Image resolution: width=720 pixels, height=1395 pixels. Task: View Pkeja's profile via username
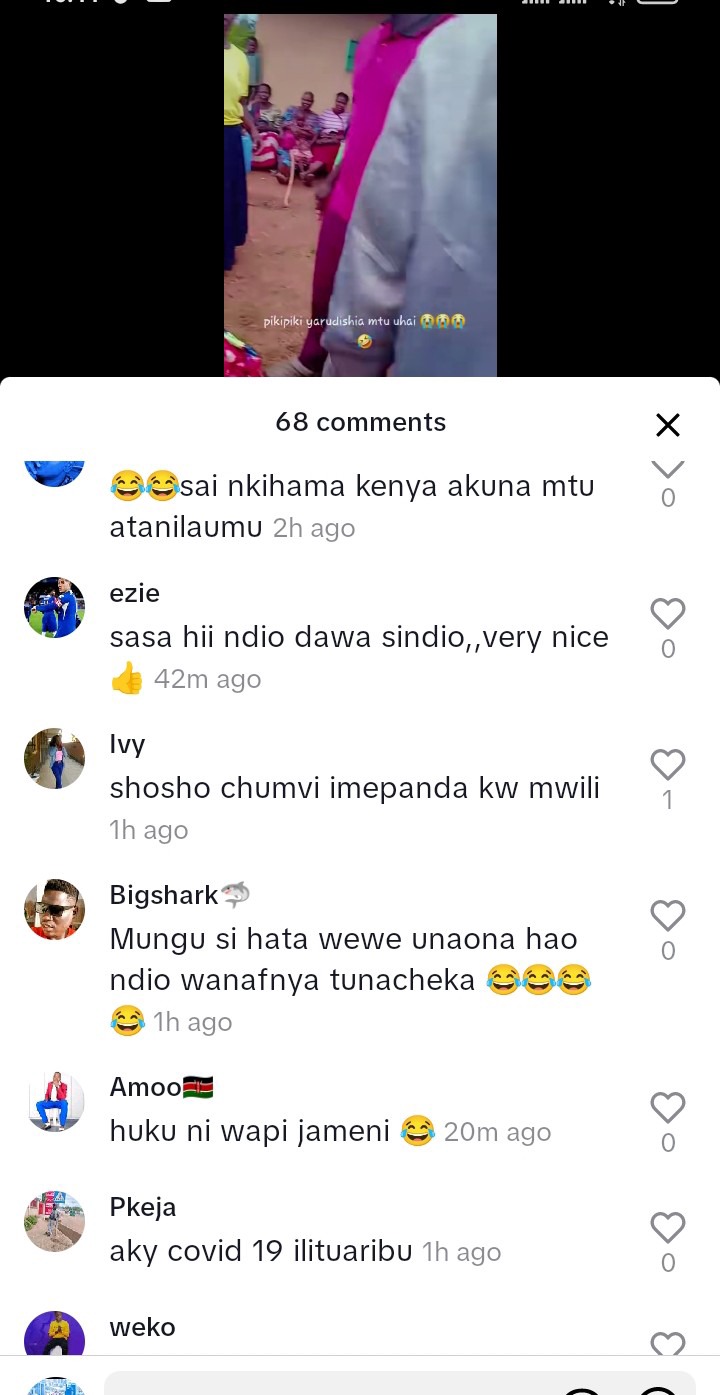[143, 1207]
